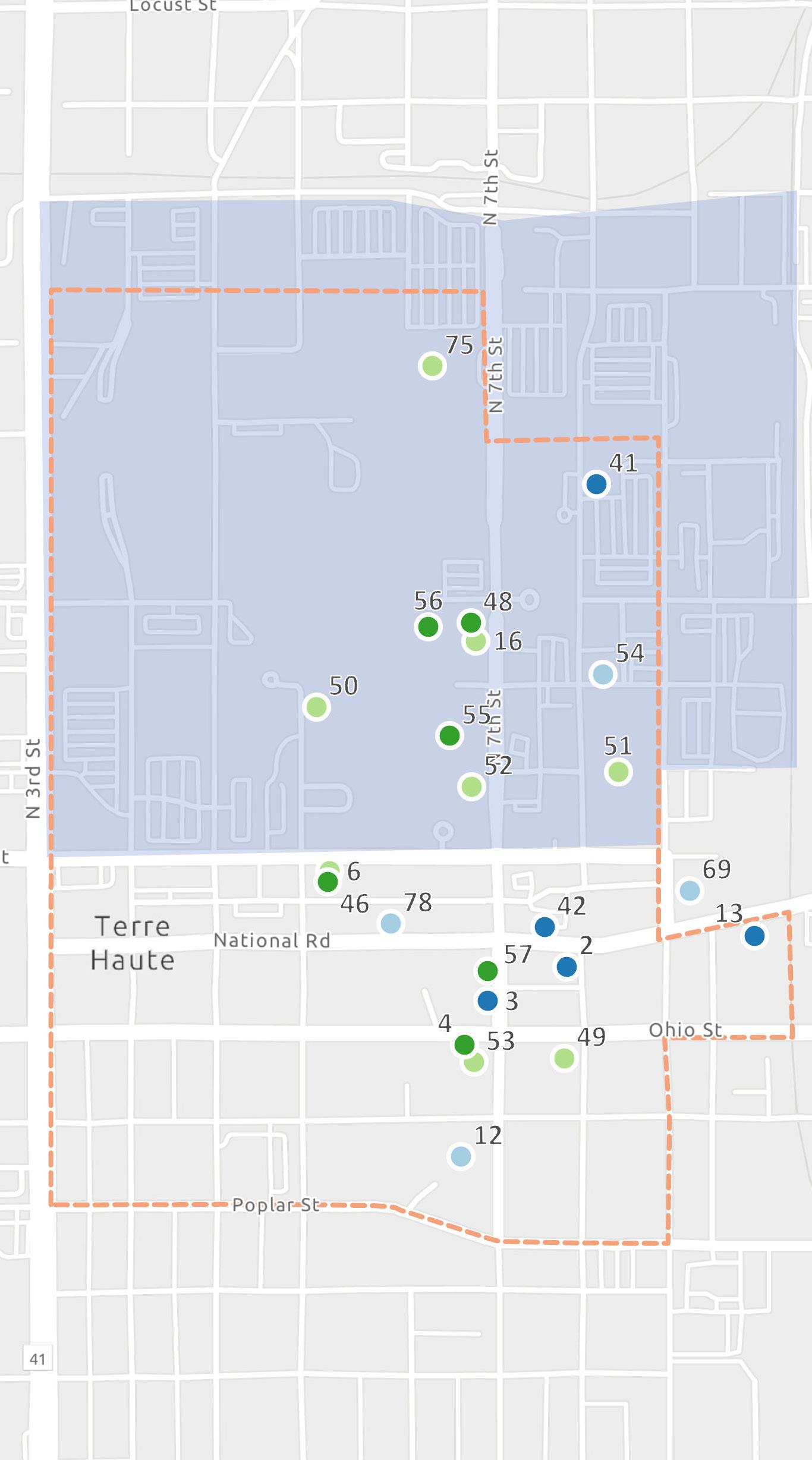Tap marker 78 above National Rd
This screenshot has width=812, height=1460.
pos(391,923)
